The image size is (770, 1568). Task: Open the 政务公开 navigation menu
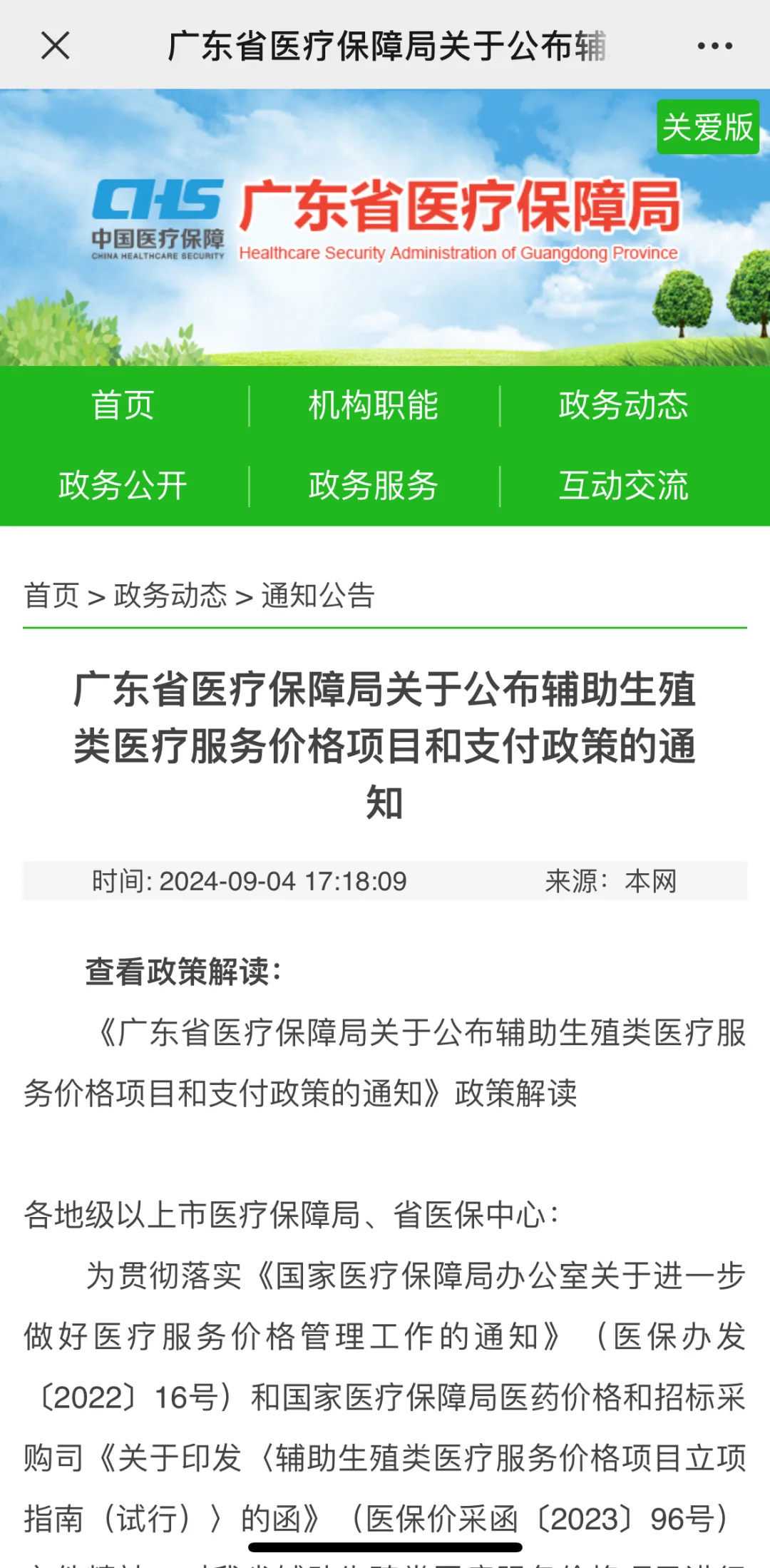123,484
